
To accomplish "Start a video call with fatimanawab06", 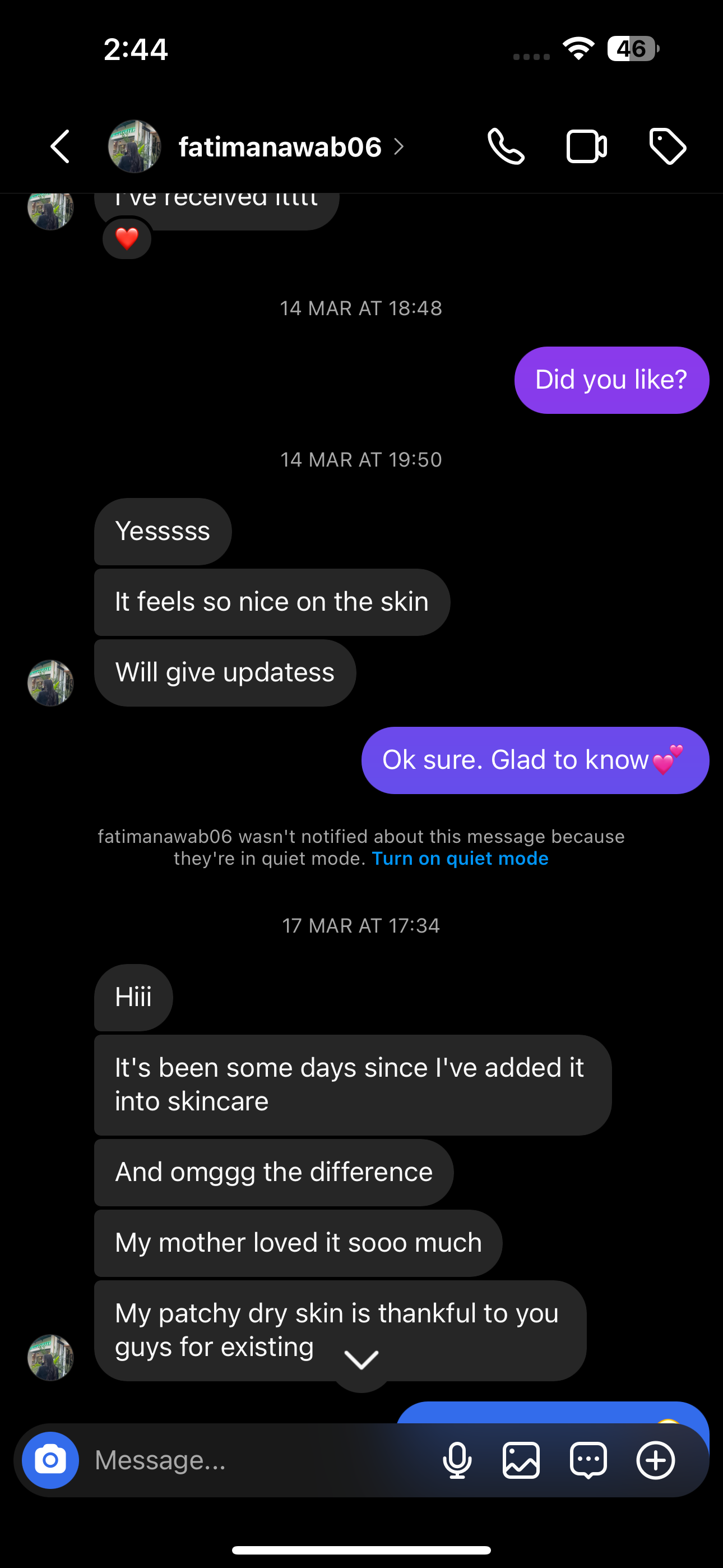I will [x=586, y=147].
